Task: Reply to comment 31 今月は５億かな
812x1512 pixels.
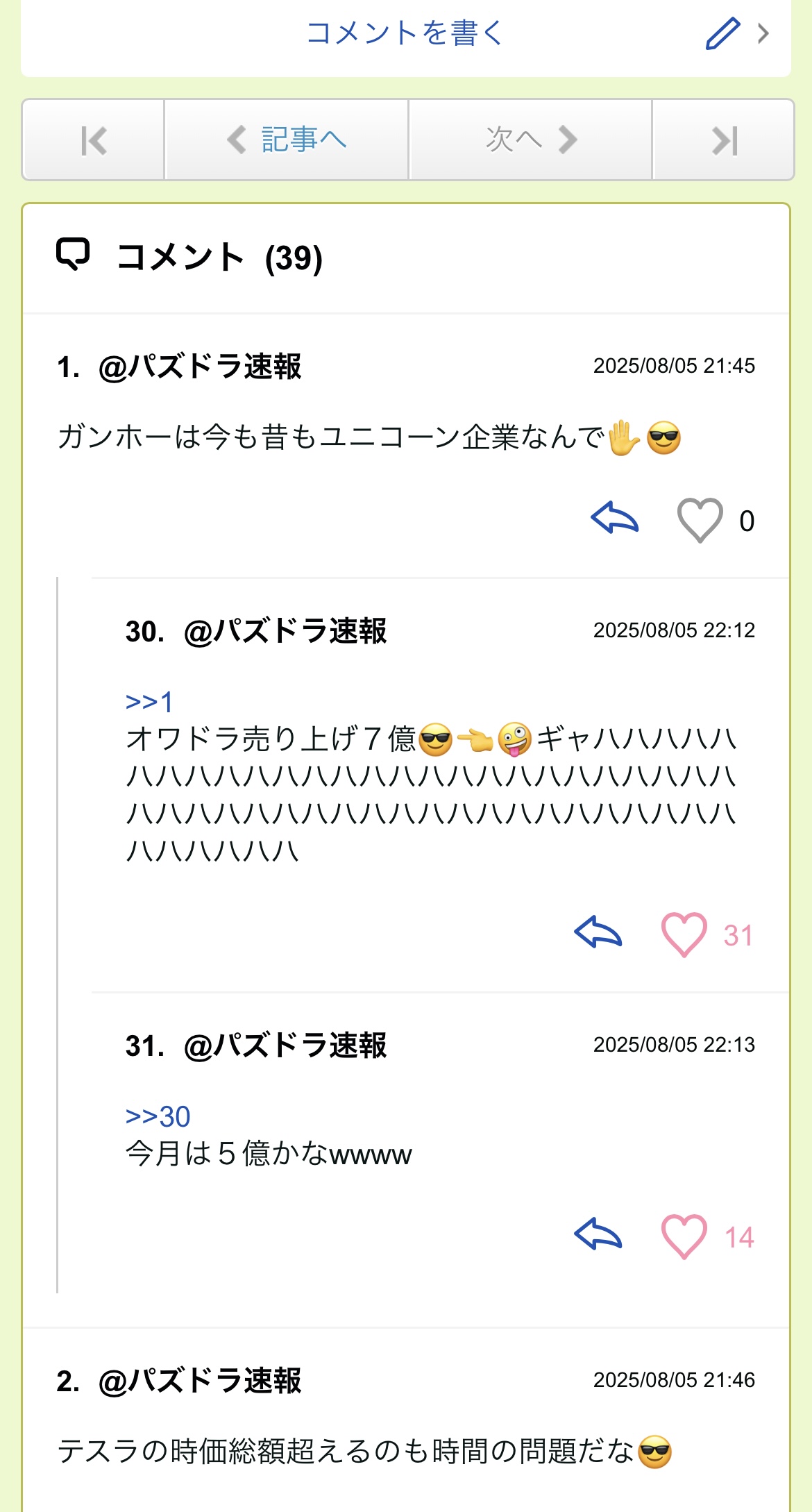Action: tap(598, 1235)
